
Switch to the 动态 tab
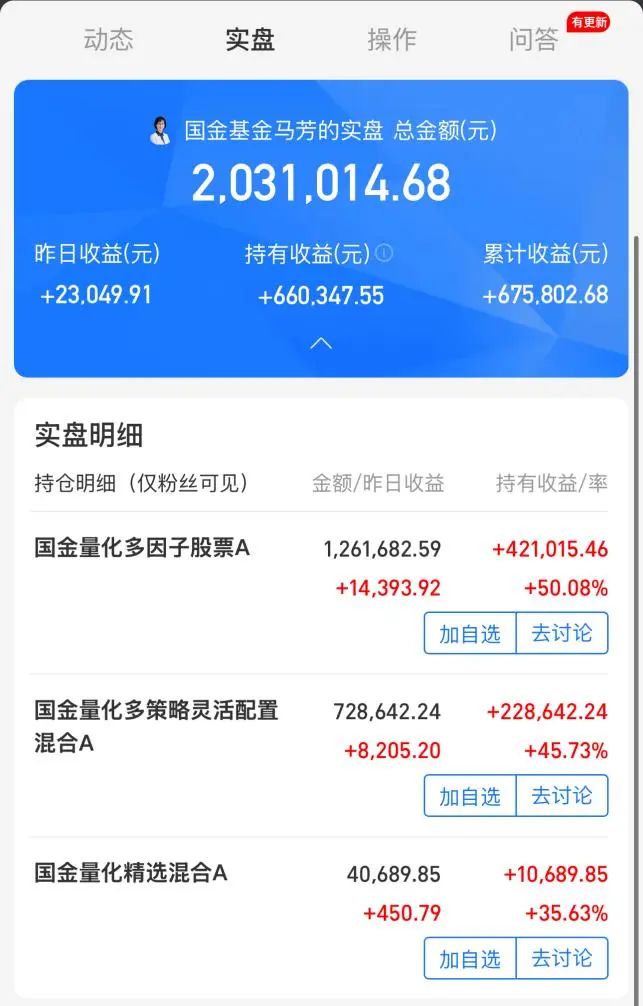[x=108, y=40]
